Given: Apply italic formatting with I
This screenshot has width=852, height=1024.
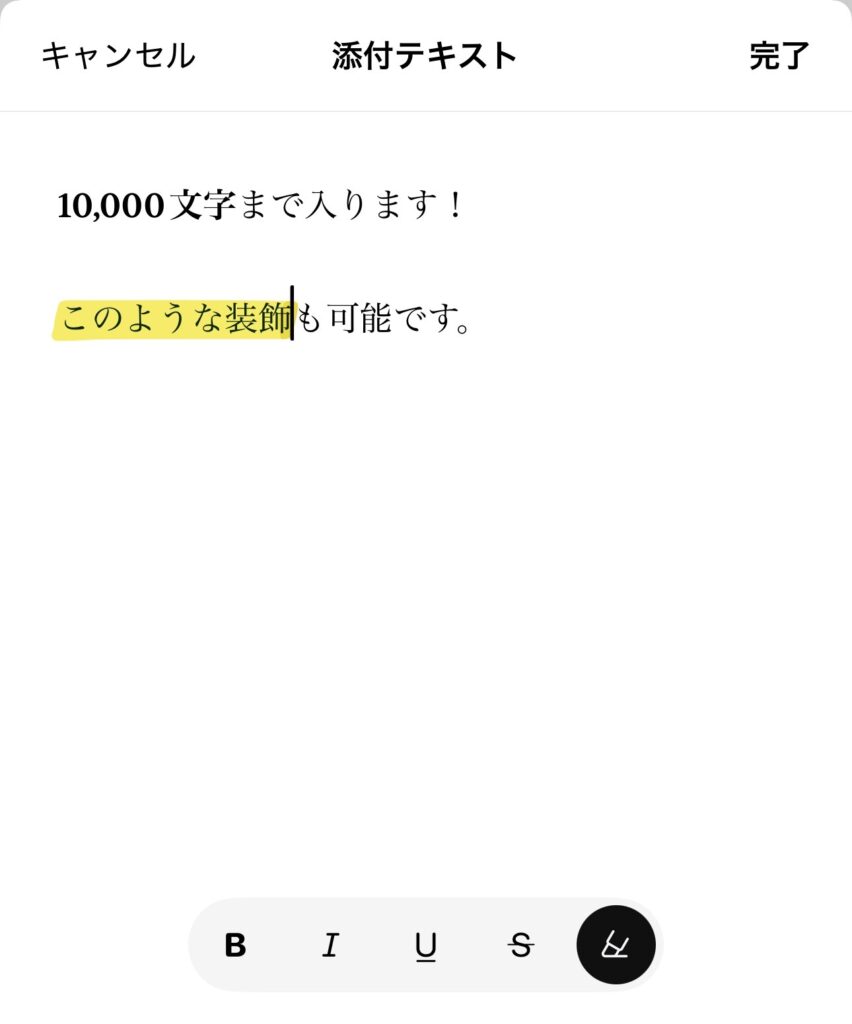Looking at the screenshot, I should click(x=329, y=945).
